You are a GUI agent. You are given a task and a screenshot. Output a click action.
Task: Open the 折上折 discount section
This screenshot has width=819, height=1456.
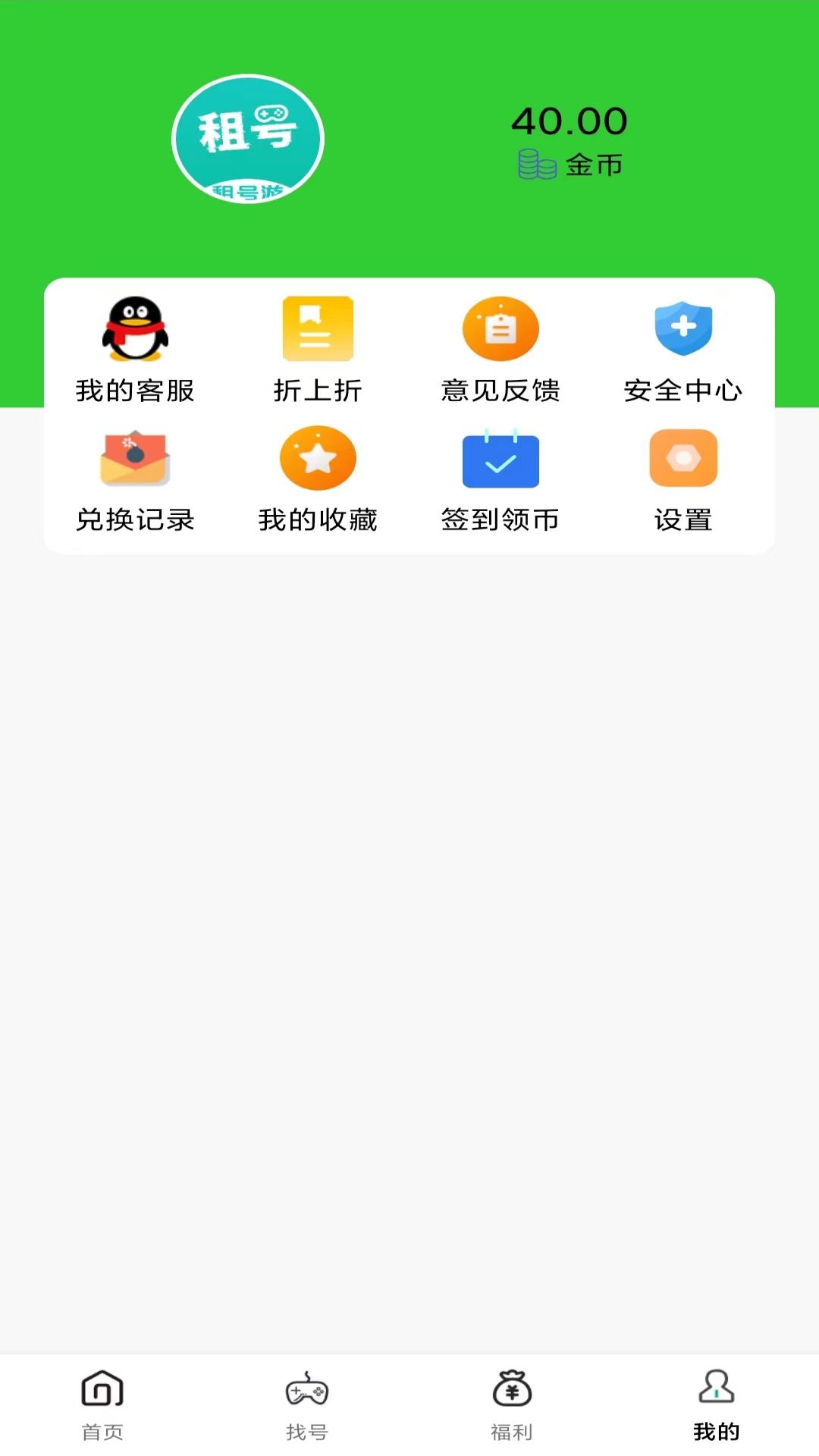coord(318,350)
